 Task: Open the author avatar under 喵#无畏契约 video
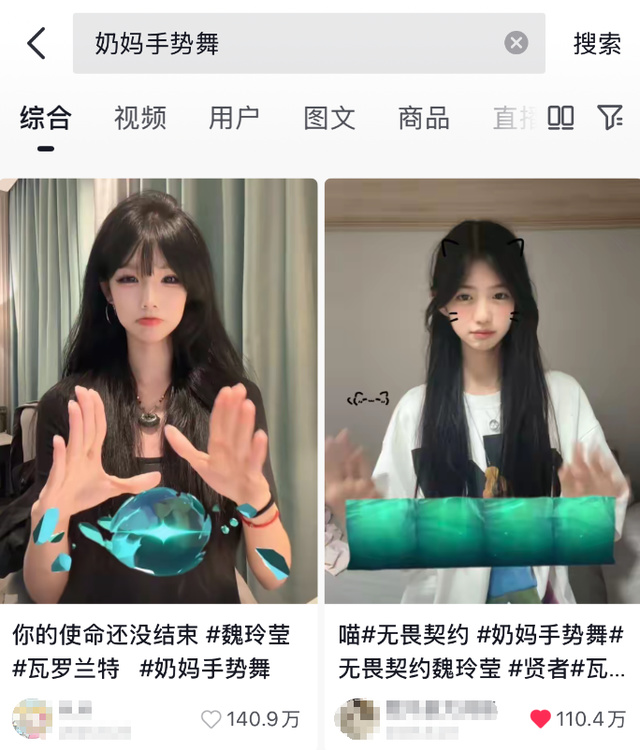(356, 719)
